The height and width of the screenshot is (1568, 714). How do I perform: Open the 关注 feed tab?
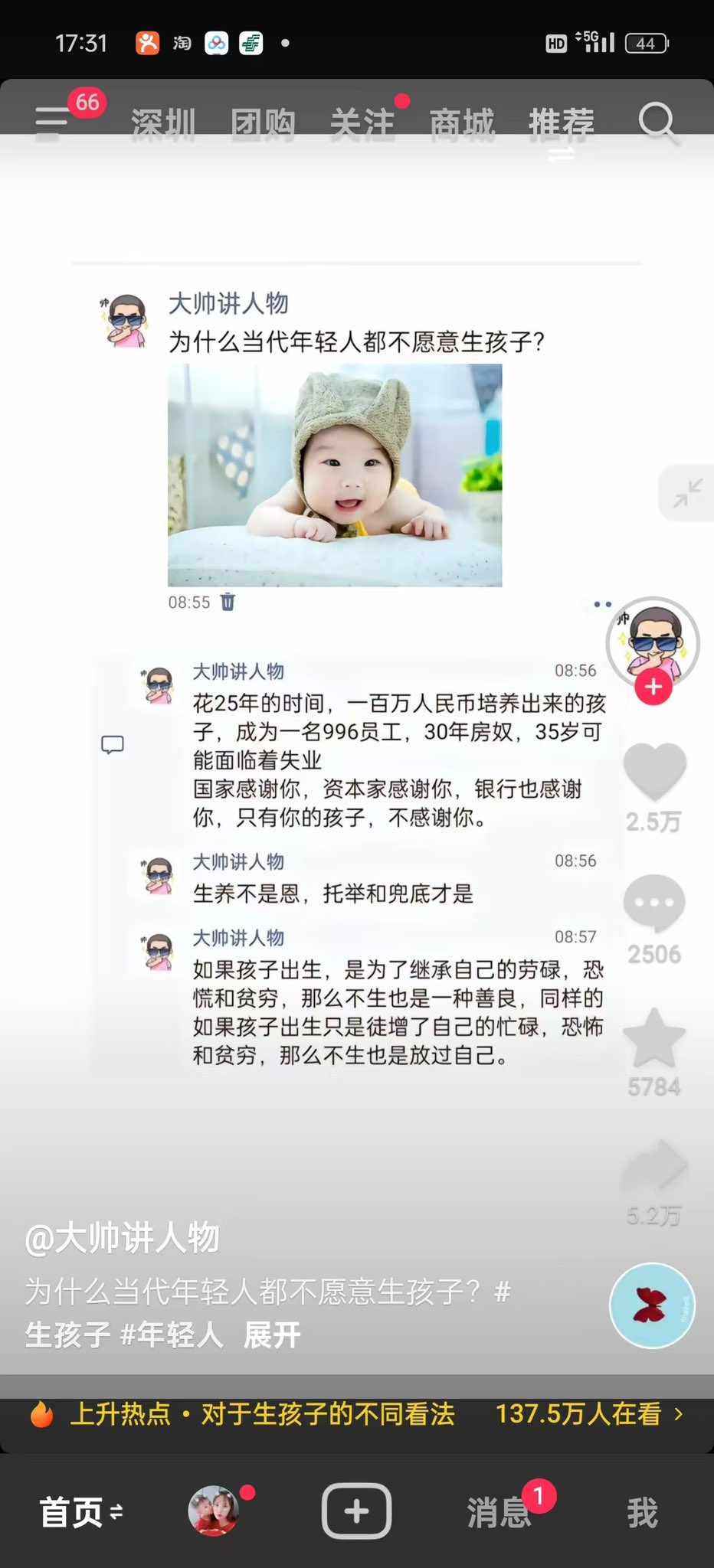[362, 124]
